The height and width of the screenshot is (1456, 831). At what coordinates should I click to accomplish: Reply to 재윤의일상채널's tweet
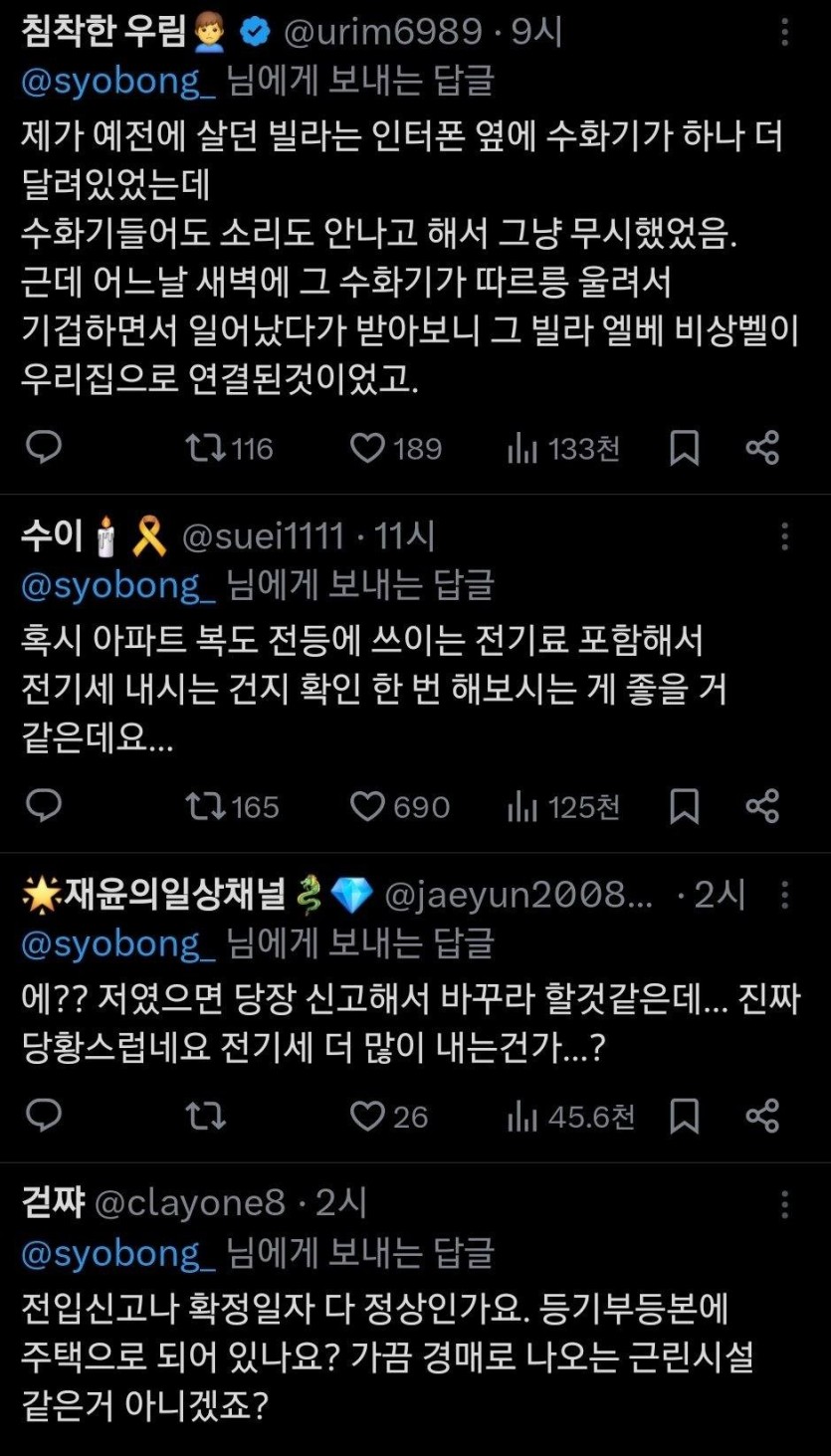point(44,1117)
